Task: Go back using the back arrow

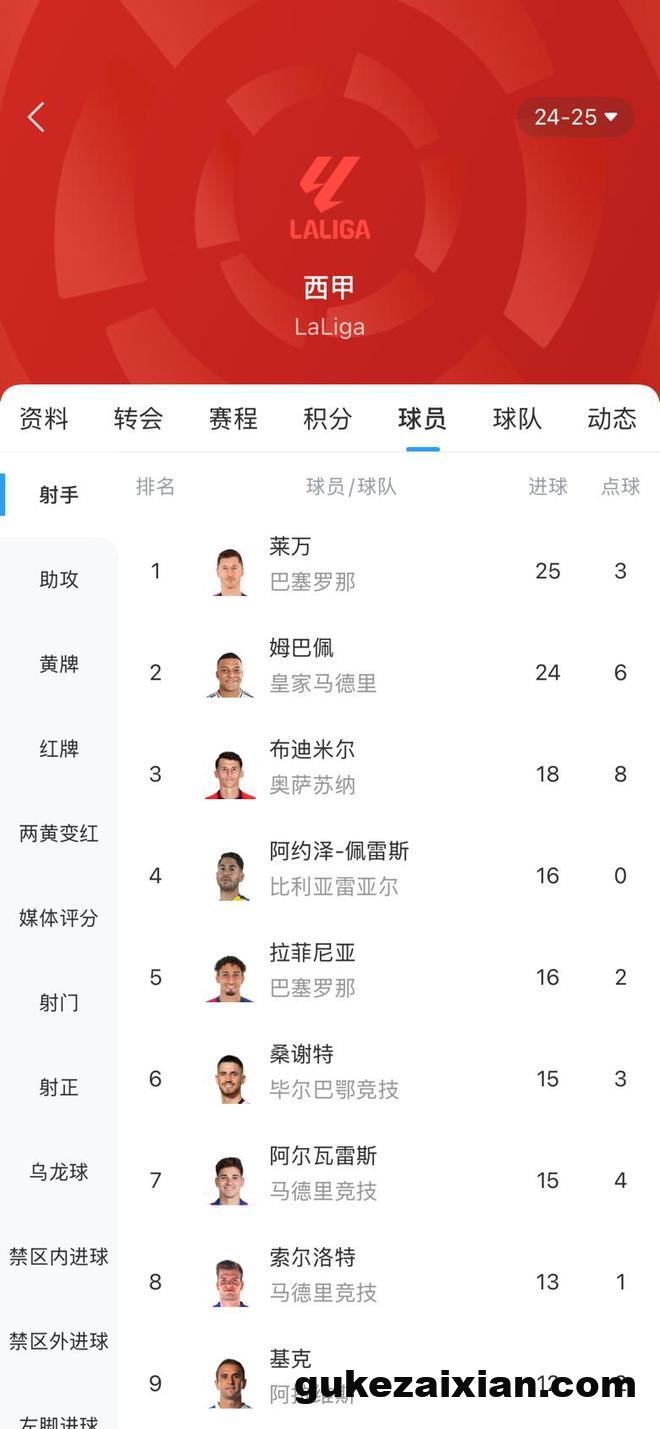Action: pyautogui.click(x=36, y=117)
